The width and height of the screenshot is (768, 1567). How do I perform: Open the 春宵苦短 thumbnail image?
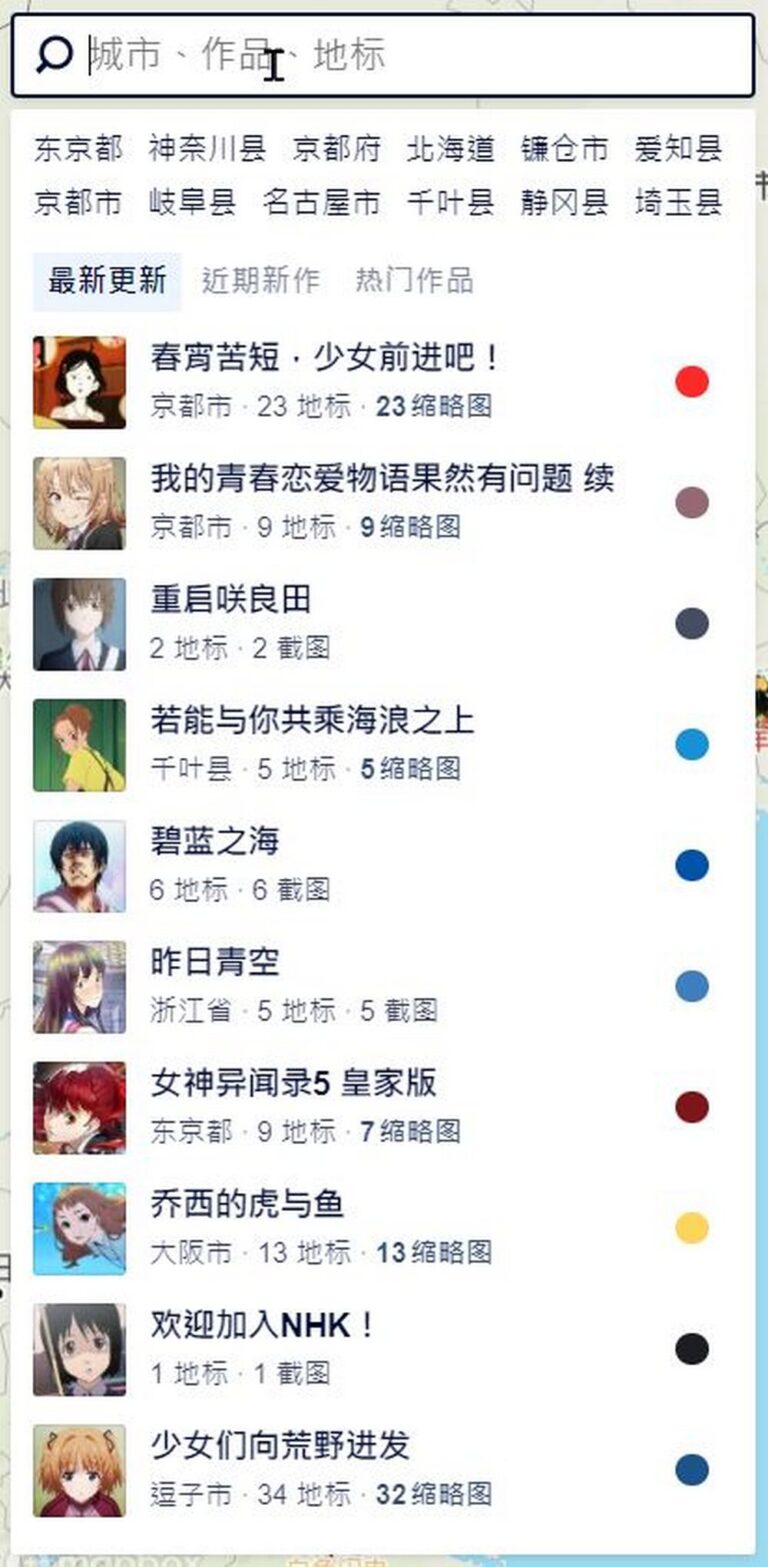[79, 381]
